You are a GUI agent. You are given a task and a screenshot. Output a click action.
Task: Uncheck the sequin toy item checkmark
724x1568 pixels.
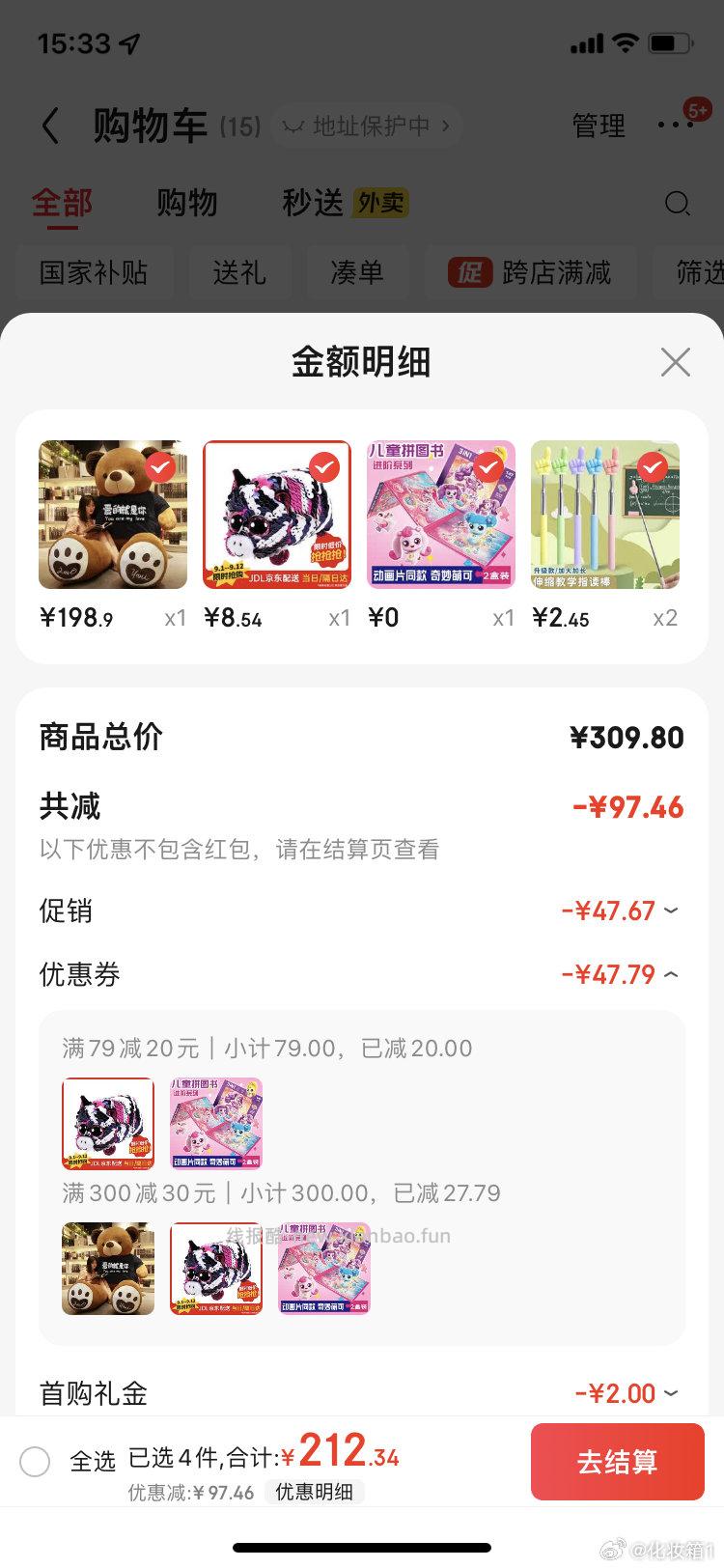click(x=324, y=466)
